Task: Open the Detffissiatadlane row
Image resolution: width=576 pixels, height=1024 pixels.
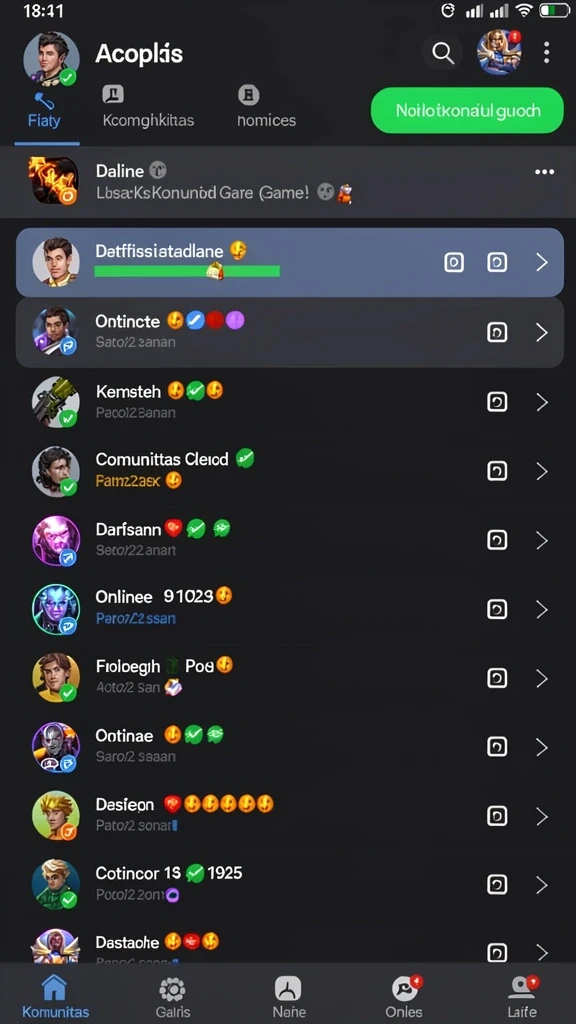Action: tap(289, 263)
